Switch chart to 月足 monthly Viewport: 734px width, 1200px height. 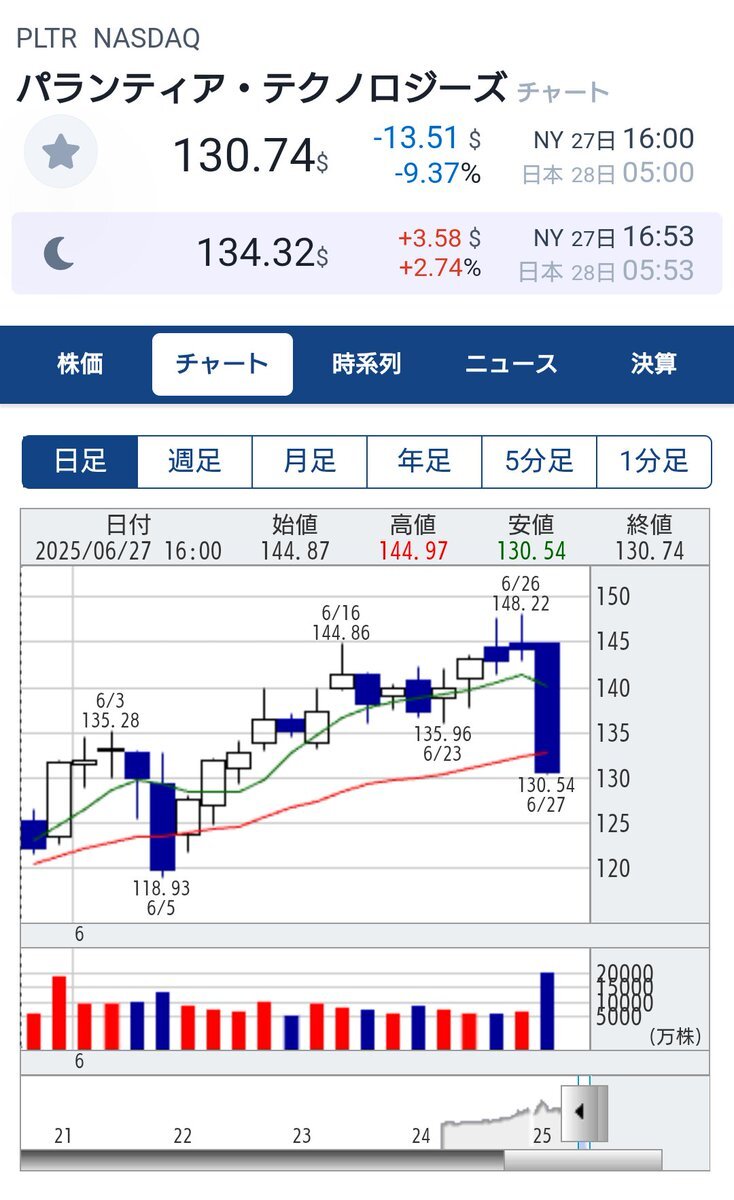(x=309, y=461)
